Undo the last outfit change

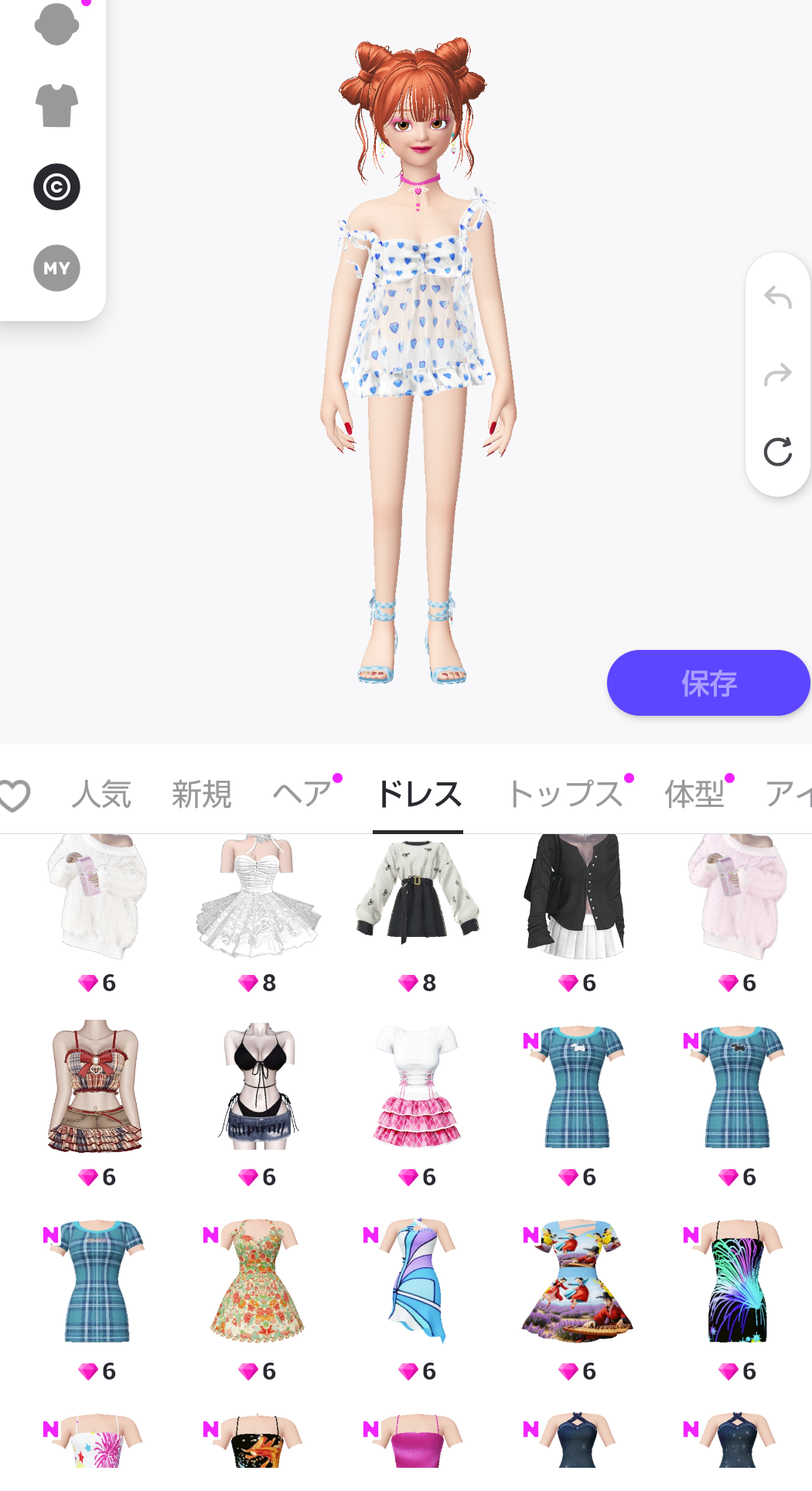[x=778, y=297]
